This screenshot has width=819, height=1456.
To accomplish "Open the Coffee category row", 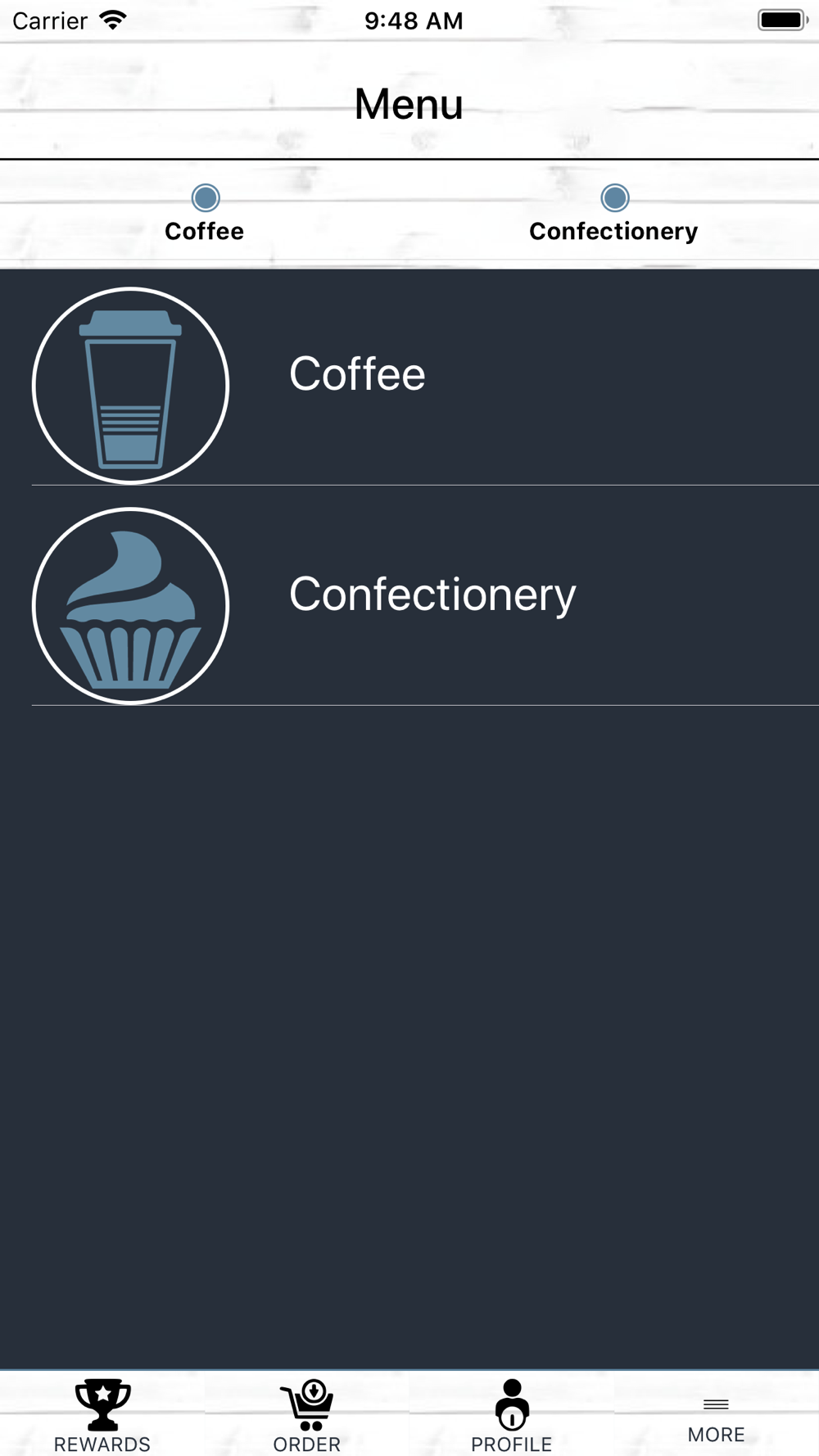I will point(409,378).
